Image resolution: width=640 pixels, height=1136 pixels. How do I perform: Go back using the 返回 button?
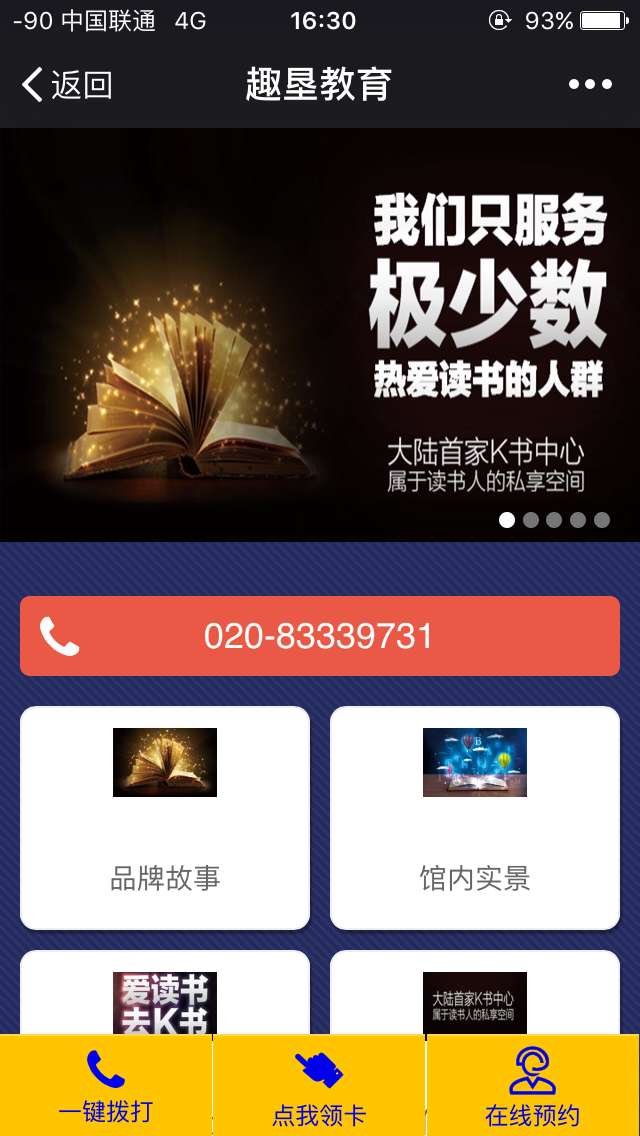click(66, 85)
